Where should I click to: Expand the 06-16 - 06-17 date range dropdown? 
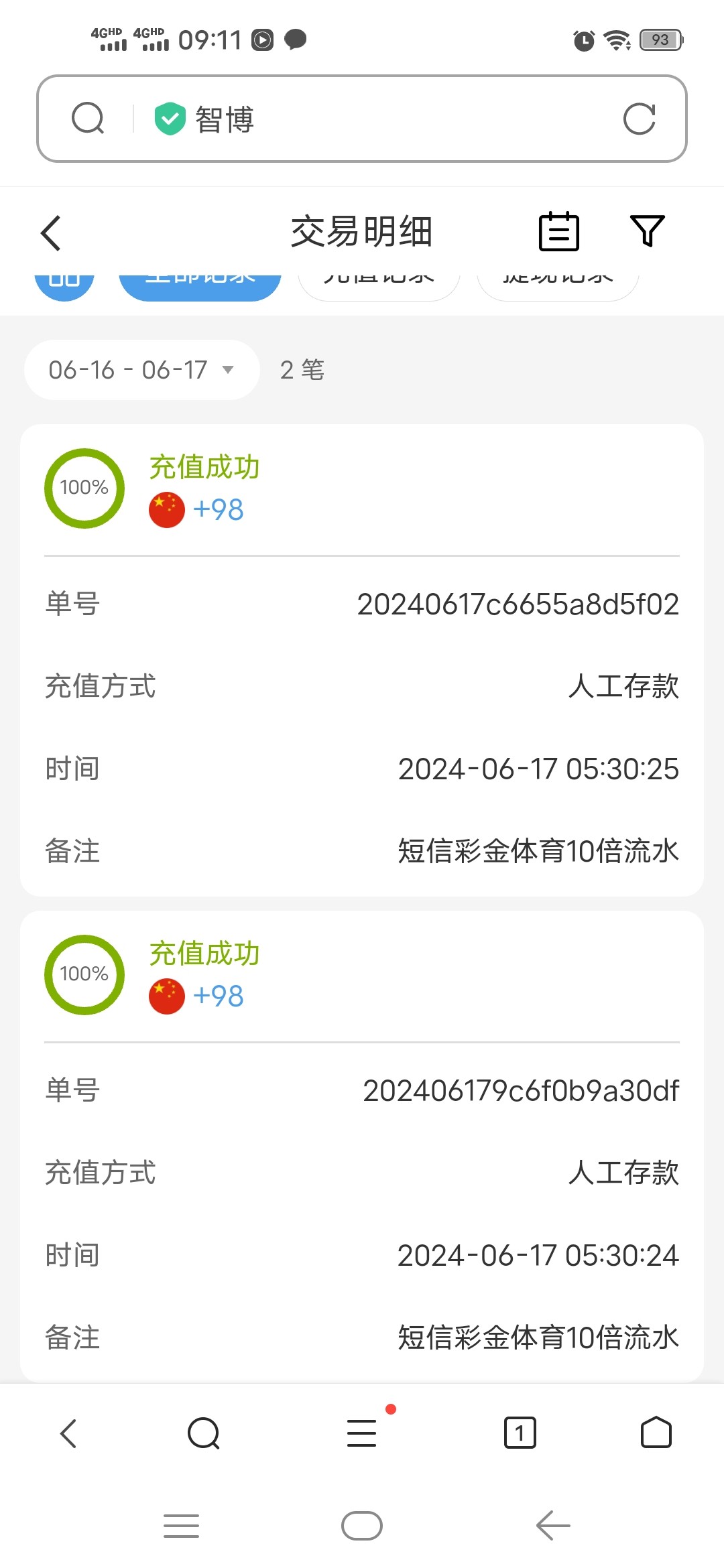click(141, 370)
